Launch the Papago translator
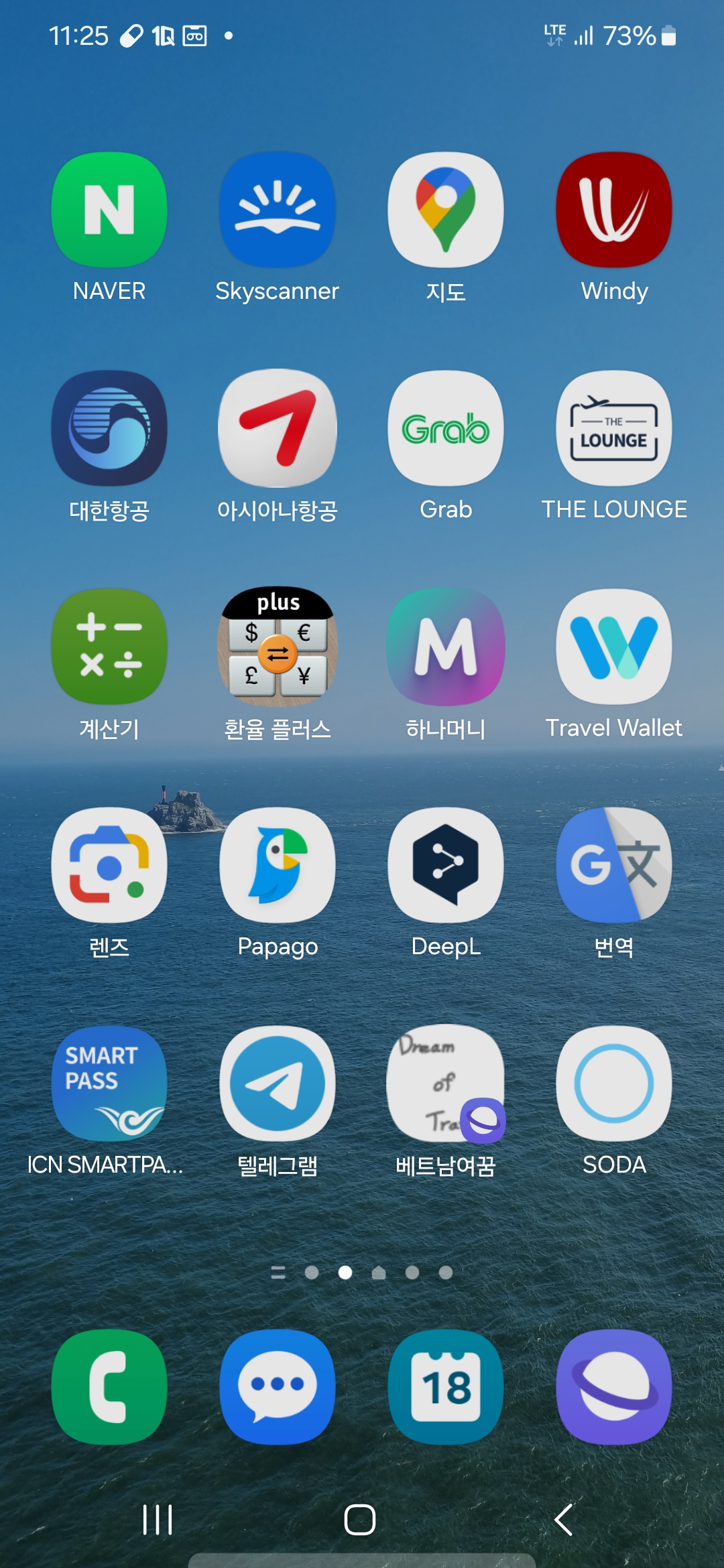 pyautogui.click(x=278, y=865)
